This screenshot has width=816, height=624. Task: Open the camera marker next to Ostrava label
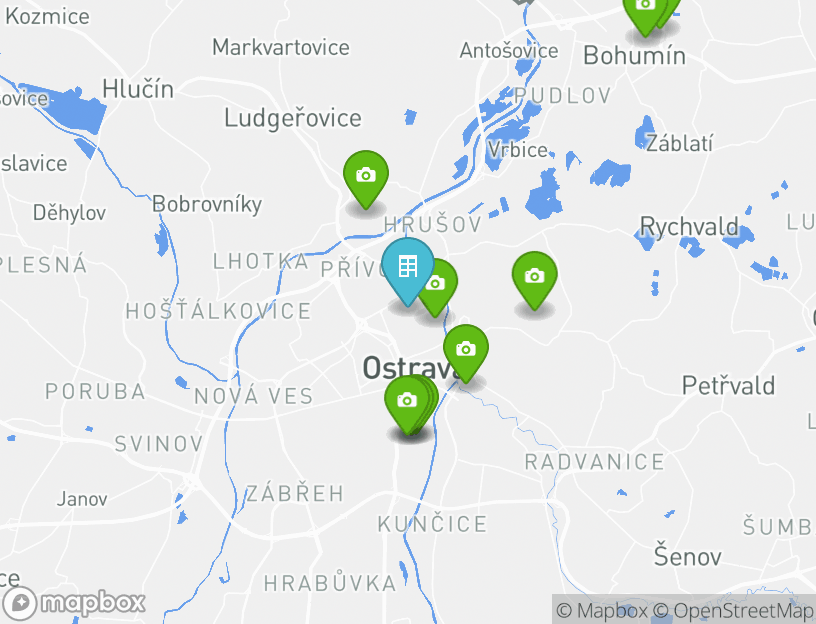pyautogui.click(x=465, y=349)
